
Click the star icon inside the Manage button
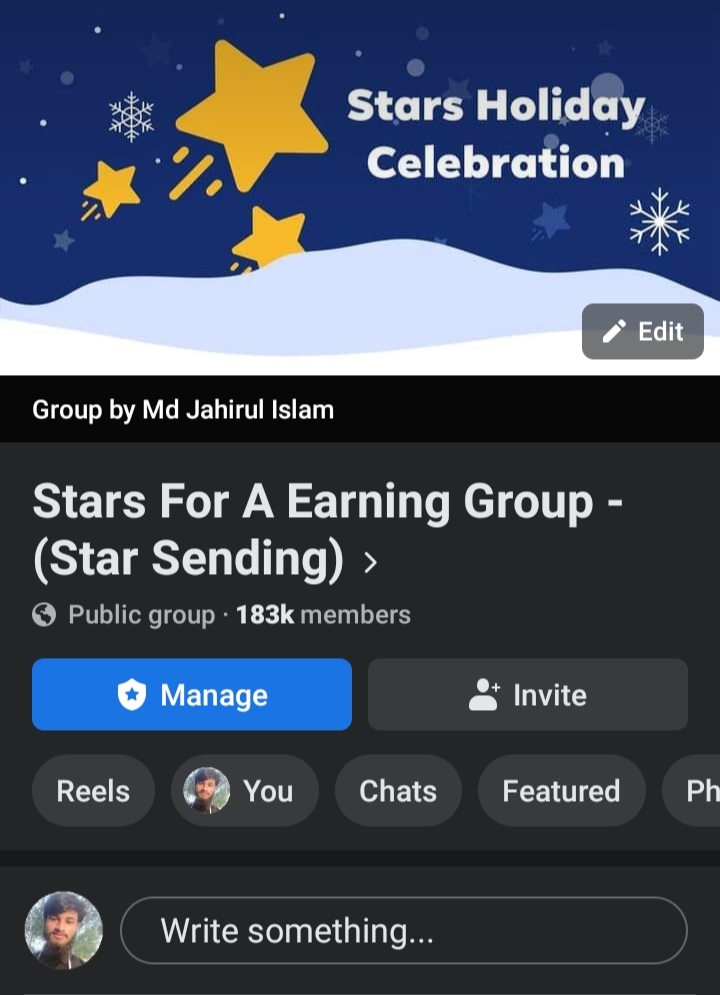130,694
